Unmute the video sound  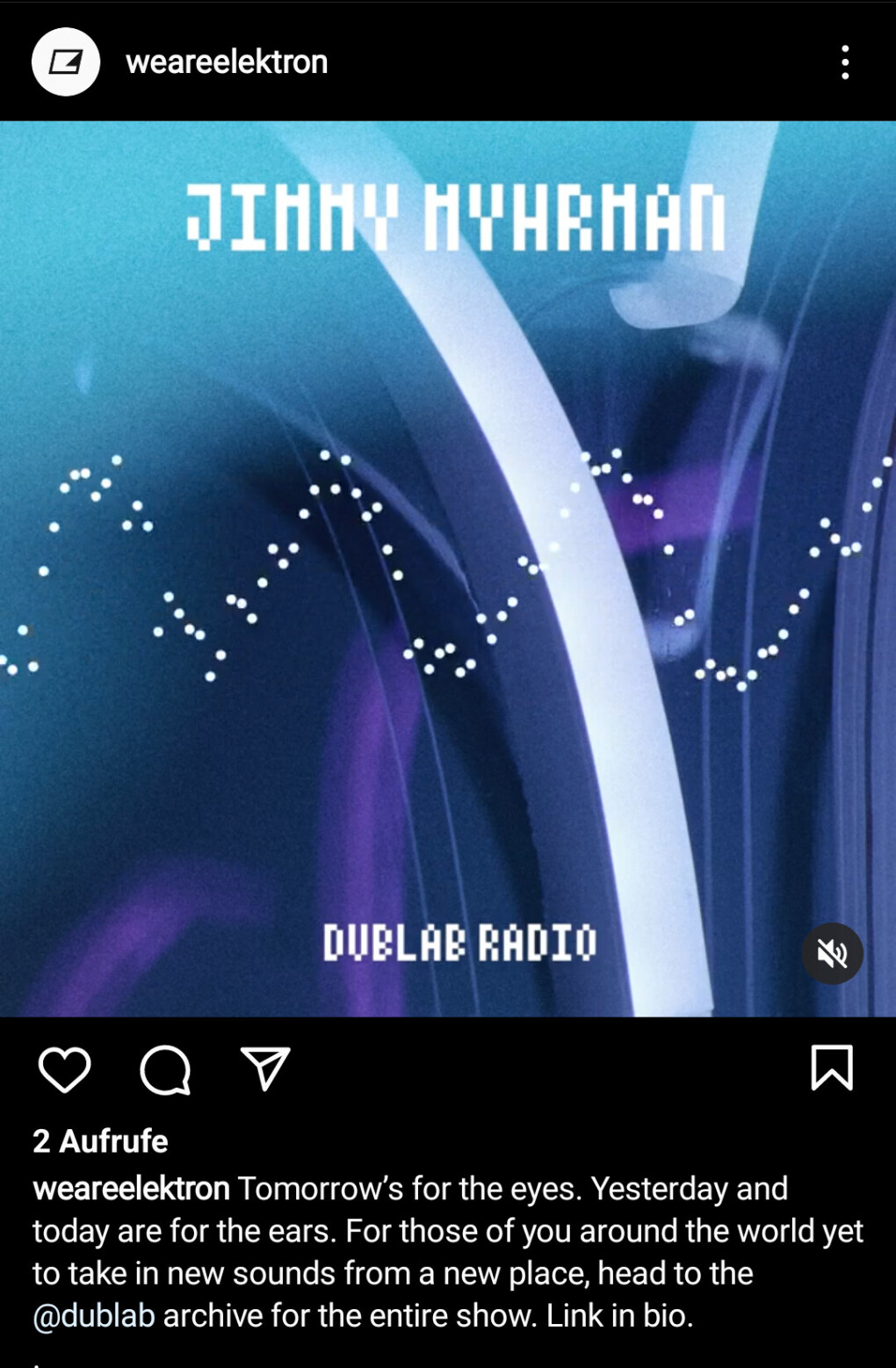(x=832, y=953)
